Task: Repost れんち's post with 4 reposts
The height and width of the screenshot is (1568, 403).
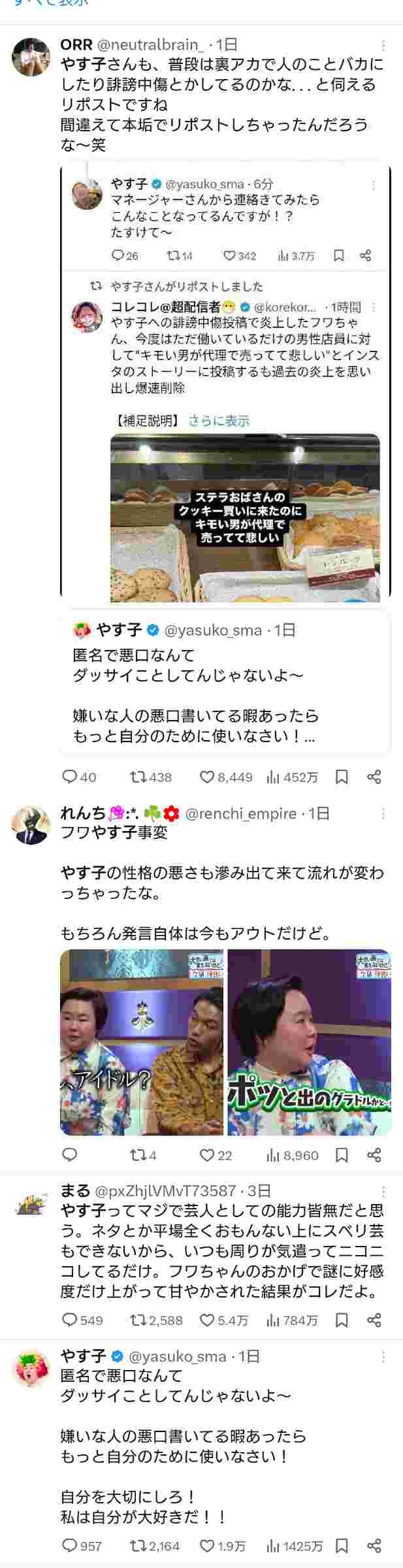Action: [x=138, y=1155]
